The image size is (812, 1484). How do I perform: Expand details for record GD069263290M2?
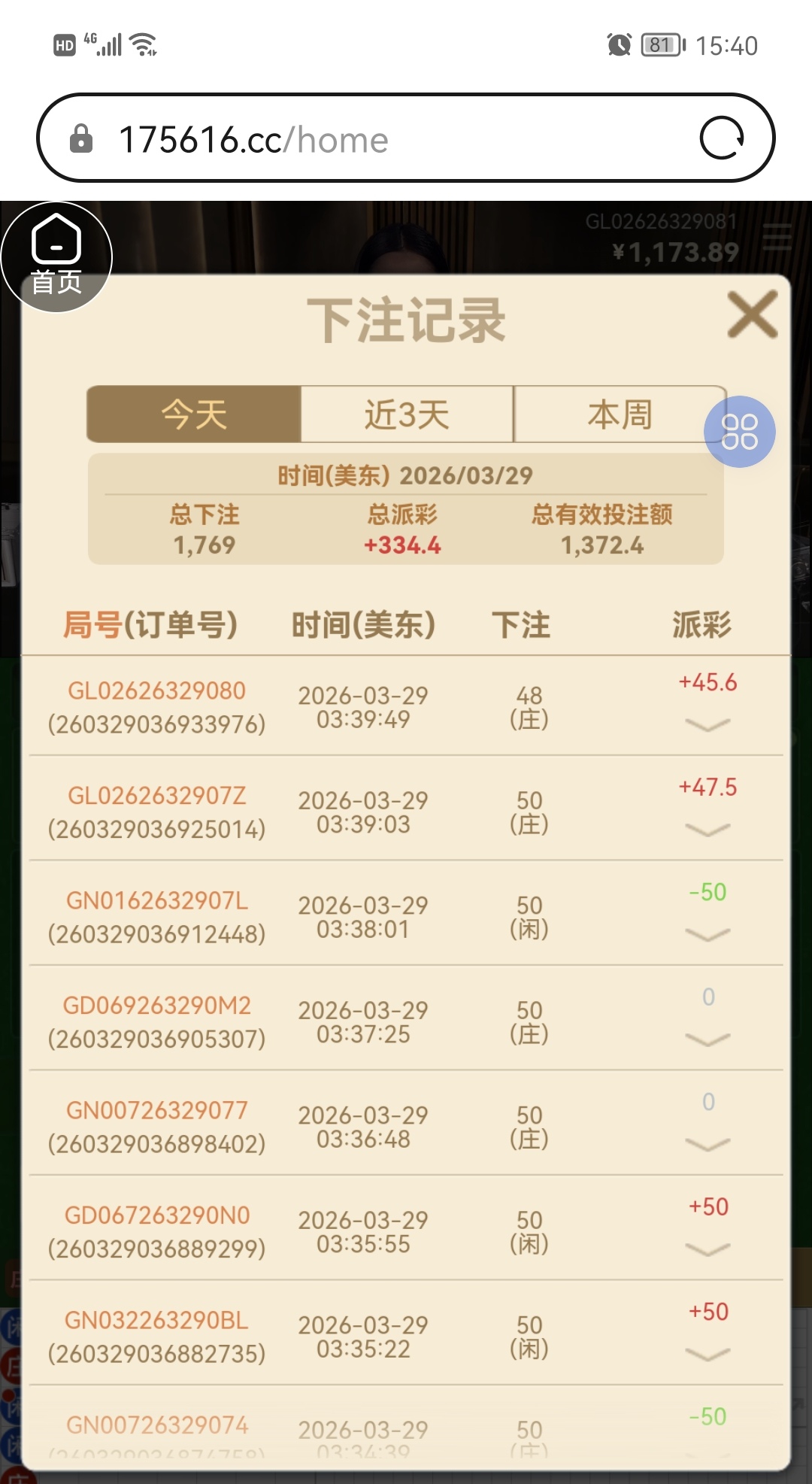click(x=707, y=1039)
